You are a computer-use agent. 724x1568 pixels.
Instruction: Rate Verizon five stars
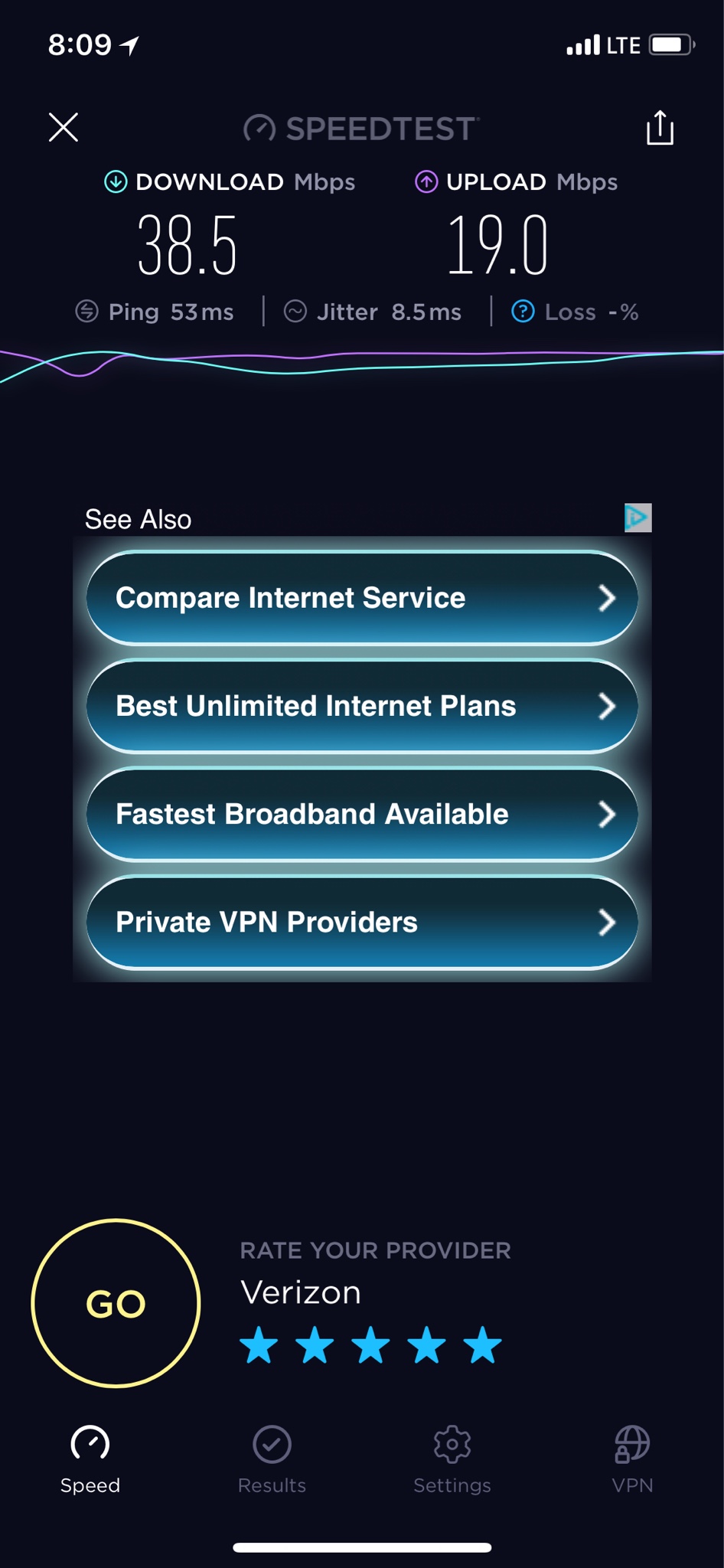click(482, 1345)
